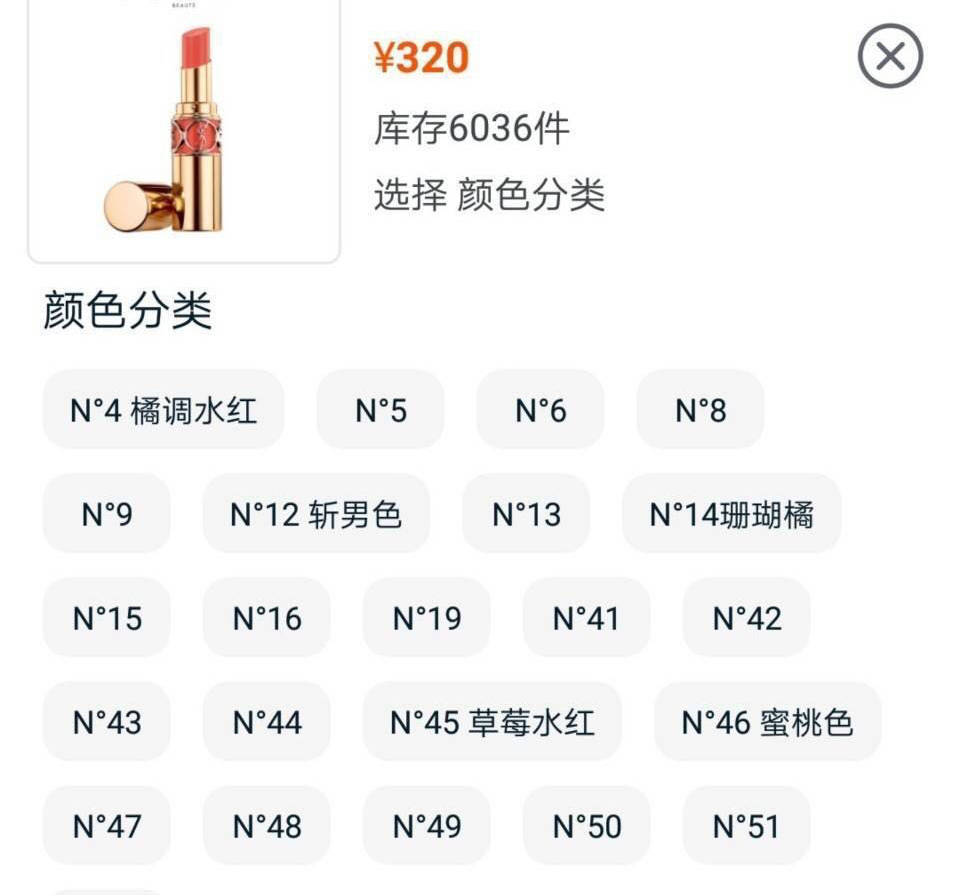Pick the N°13 color chip

tap(526, 514)
